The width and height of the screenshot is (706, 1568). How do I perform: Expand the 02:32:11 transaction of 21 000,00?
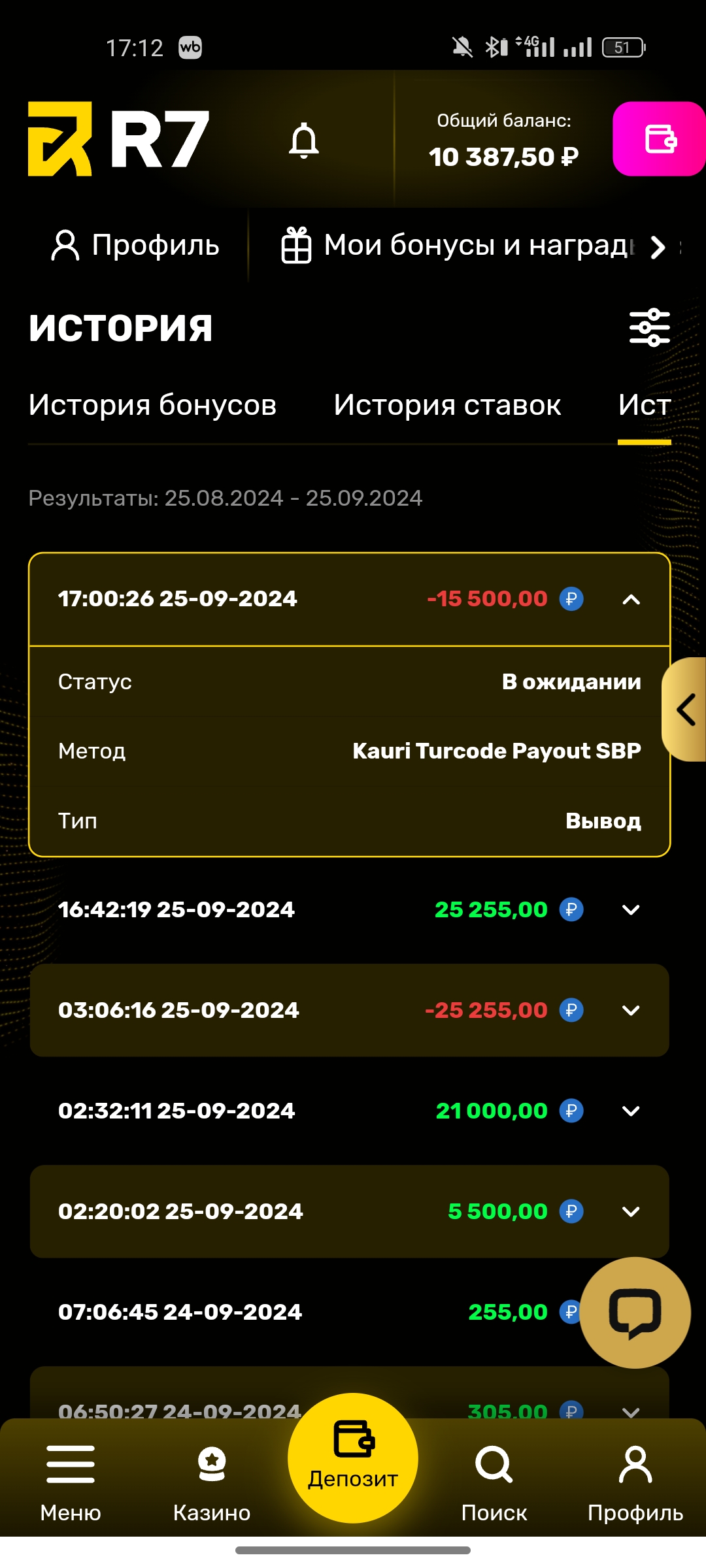click(x=631, y=1111)
